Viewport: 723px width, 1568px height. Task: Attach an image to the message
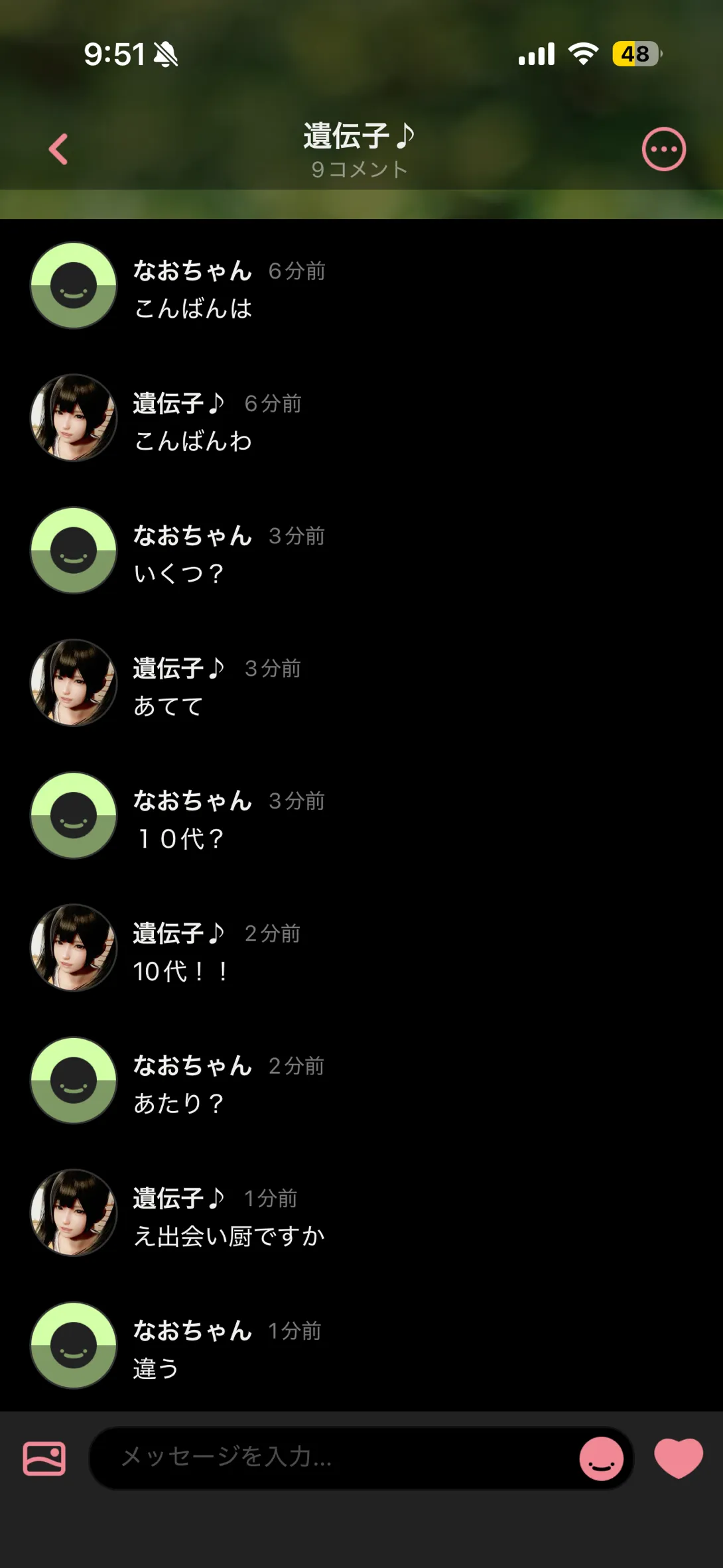(44, 1459)
